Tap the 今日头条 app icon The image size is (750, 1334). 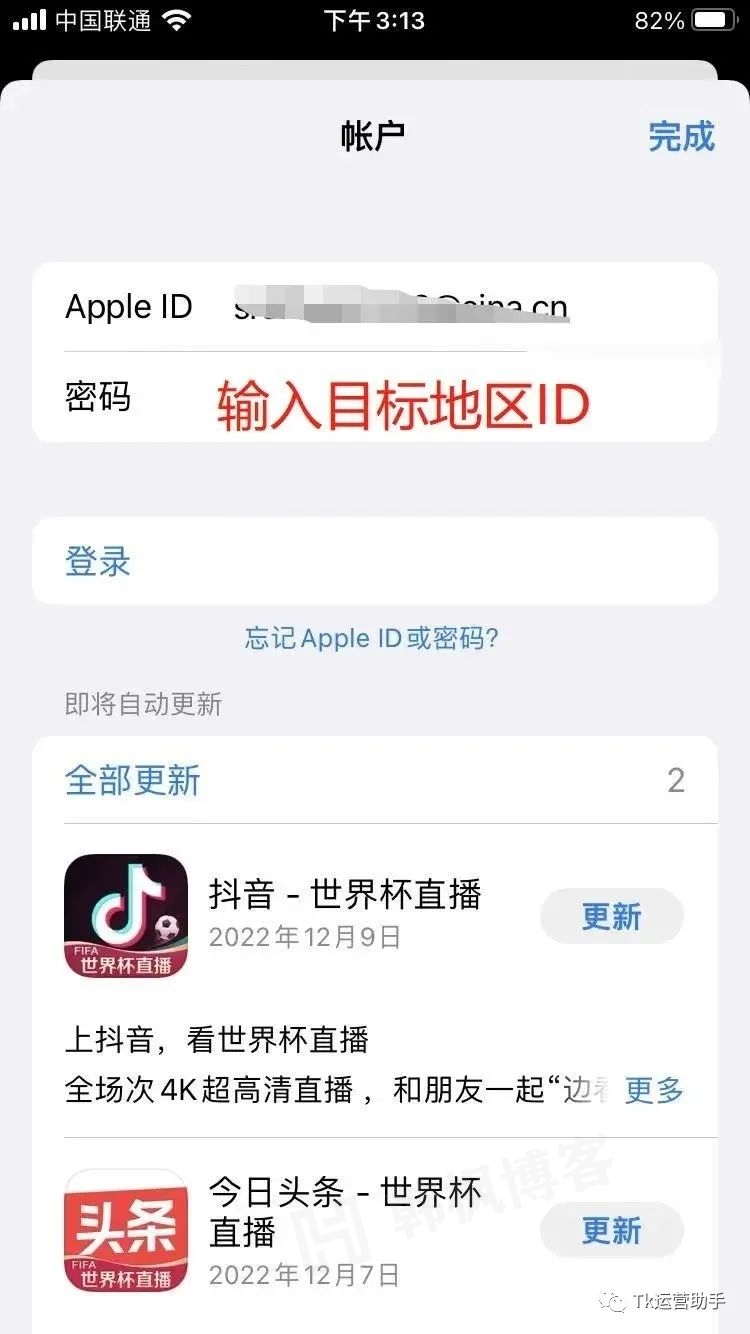point(125,1229)
